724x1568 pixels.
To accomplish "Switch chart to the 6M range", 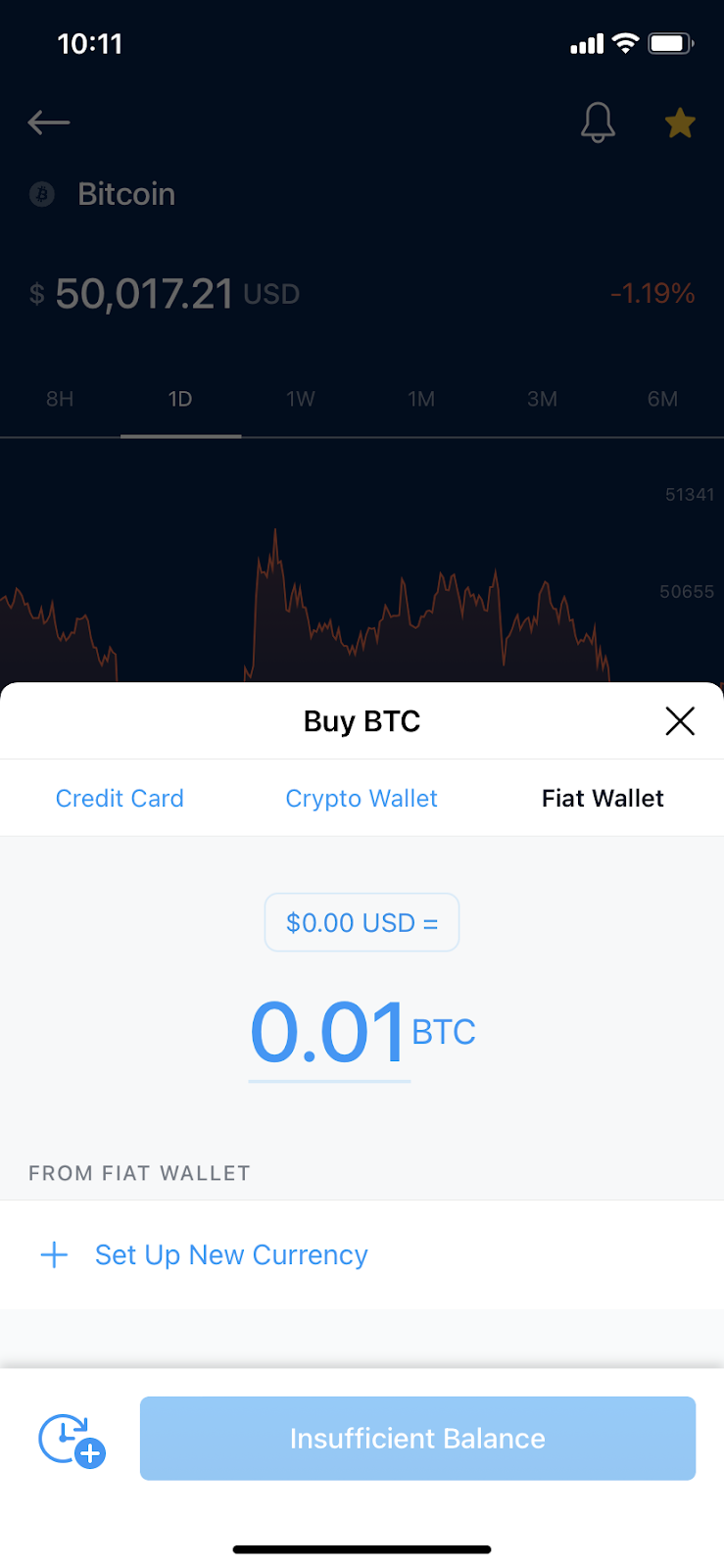I will click(x=662, y=399).
